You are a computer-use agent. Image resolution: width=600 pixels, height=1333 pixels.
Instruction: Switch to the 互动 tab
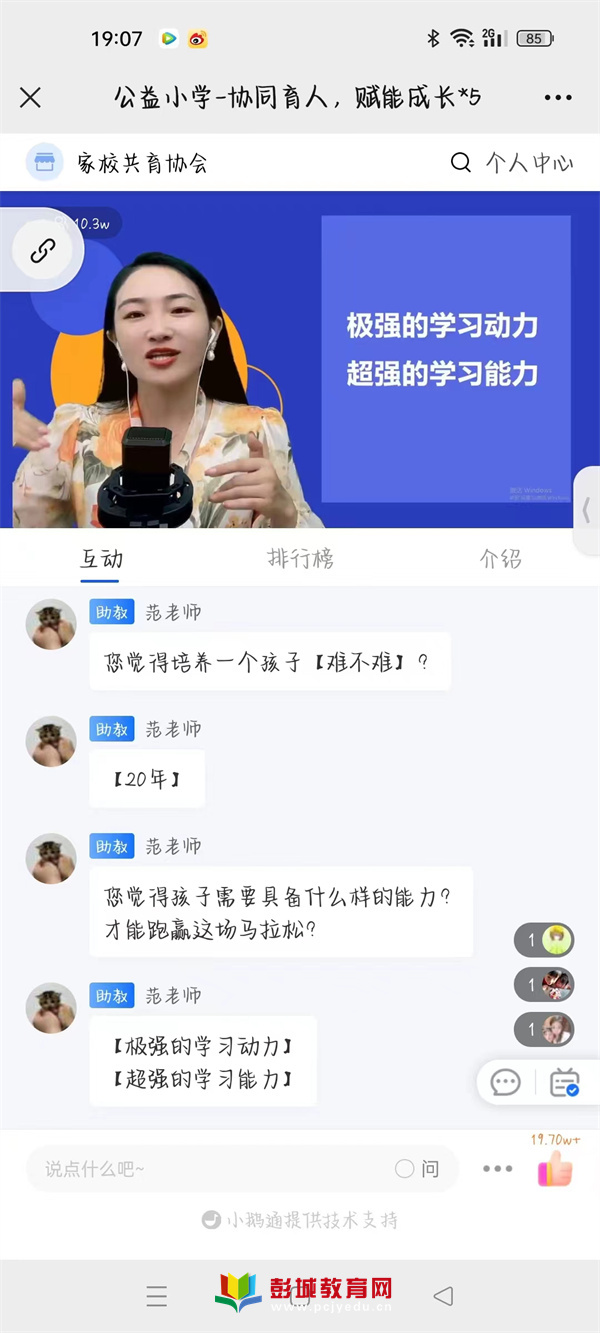(101, 558)
